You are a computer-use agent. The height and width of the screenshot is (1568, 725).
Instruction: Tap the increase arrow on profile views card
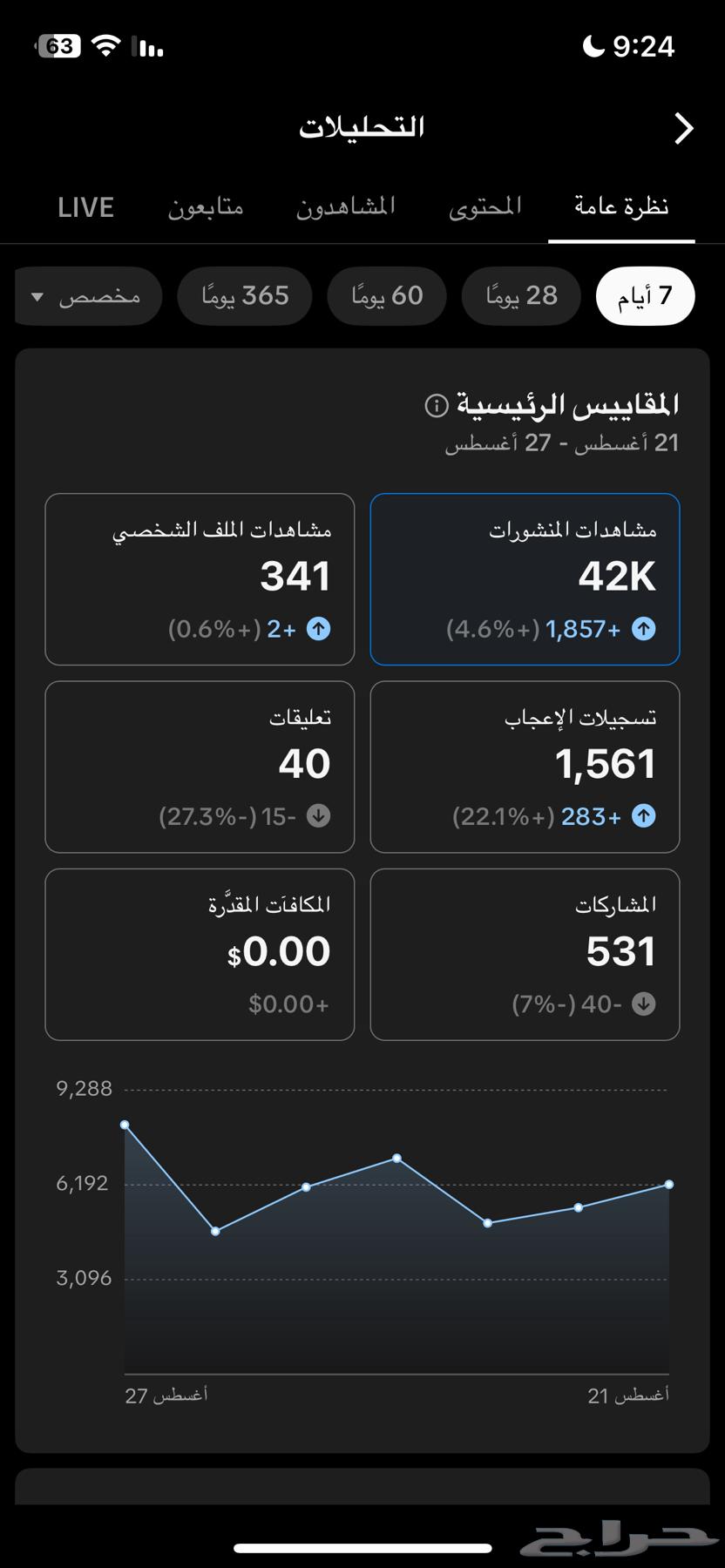tap(318, 627)
